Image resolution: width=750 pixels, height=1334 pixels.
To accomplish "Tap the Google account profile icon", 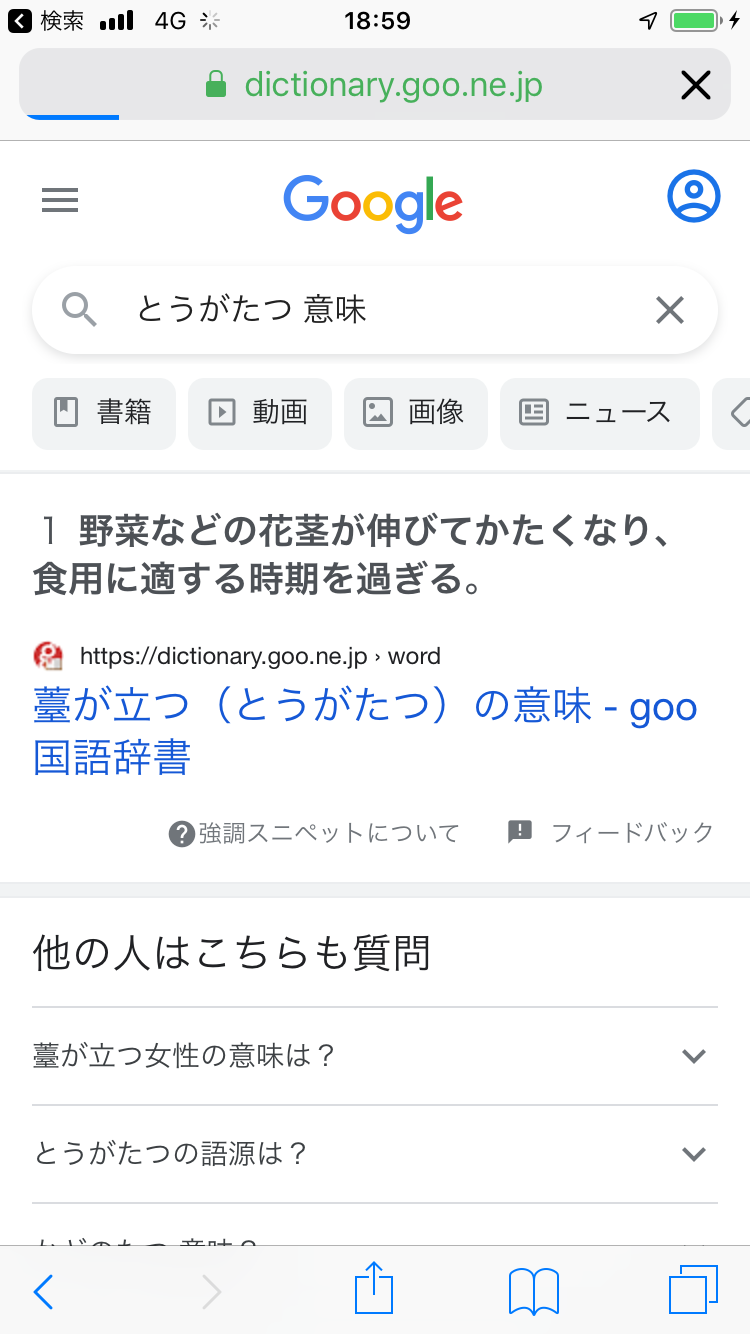I will click(x=694, y=196).
